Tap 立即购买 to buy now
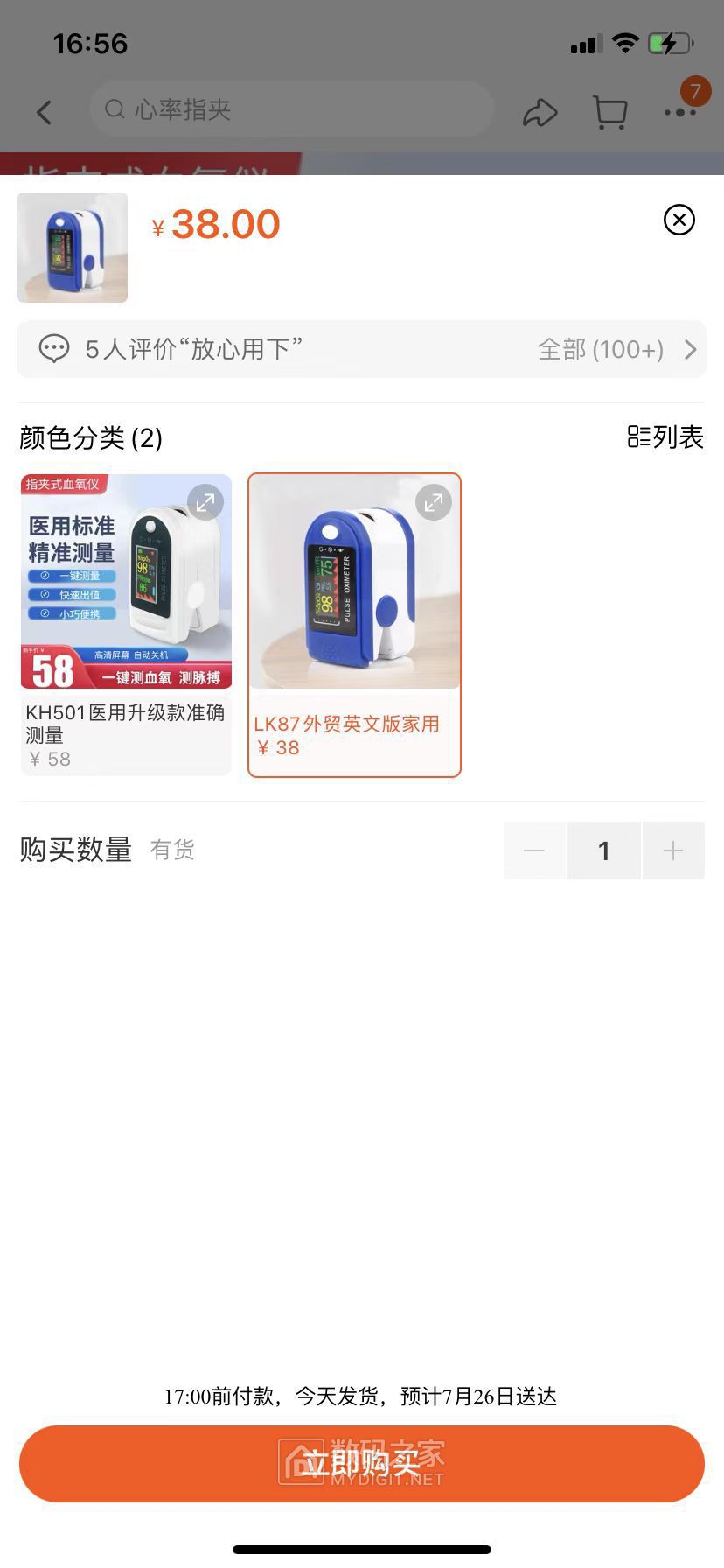The height and width of the screenshot is (1568, 724). click(361, 1464)
